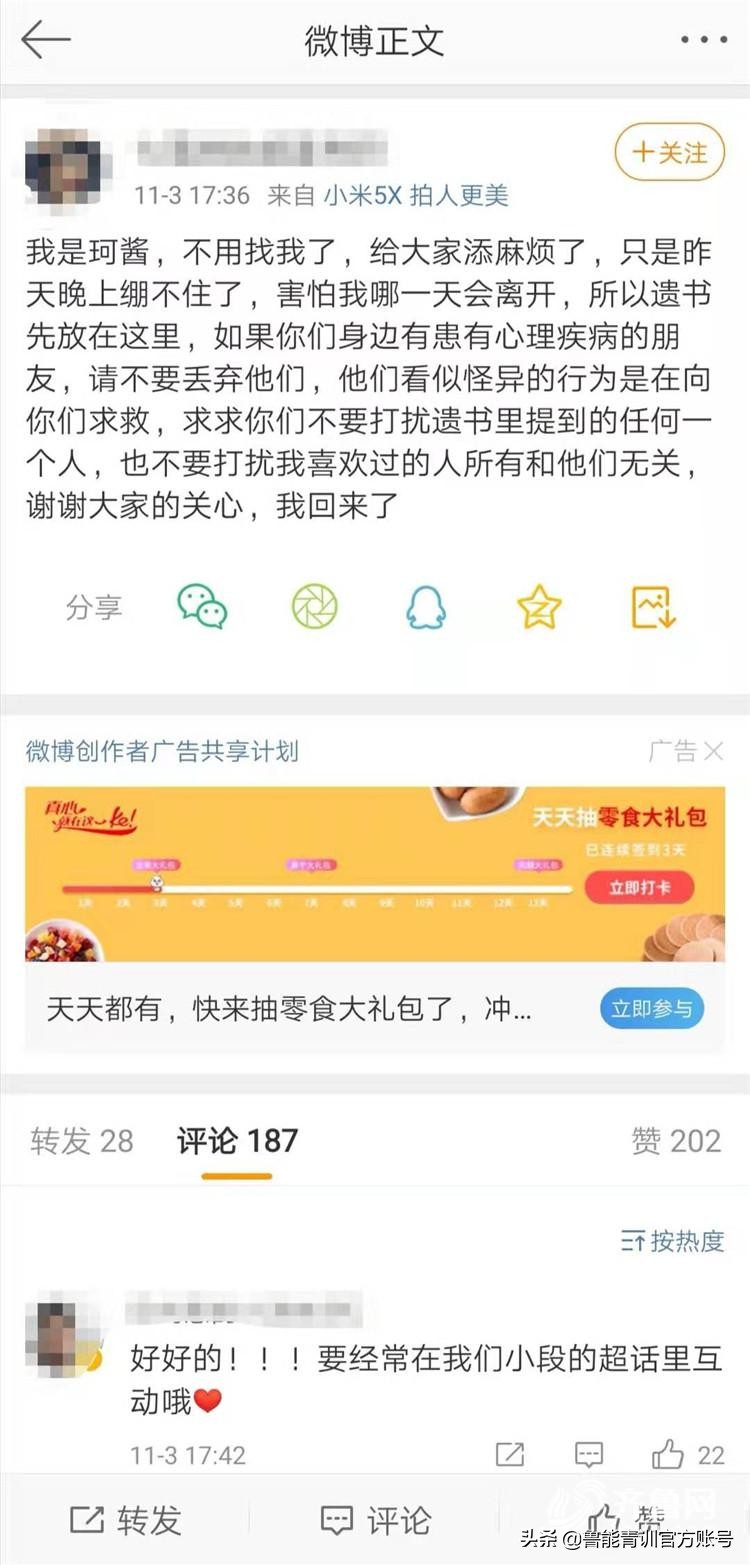Tap the forward icon on the first comment
750x1565 pixels.
[x=513, y=1455]
